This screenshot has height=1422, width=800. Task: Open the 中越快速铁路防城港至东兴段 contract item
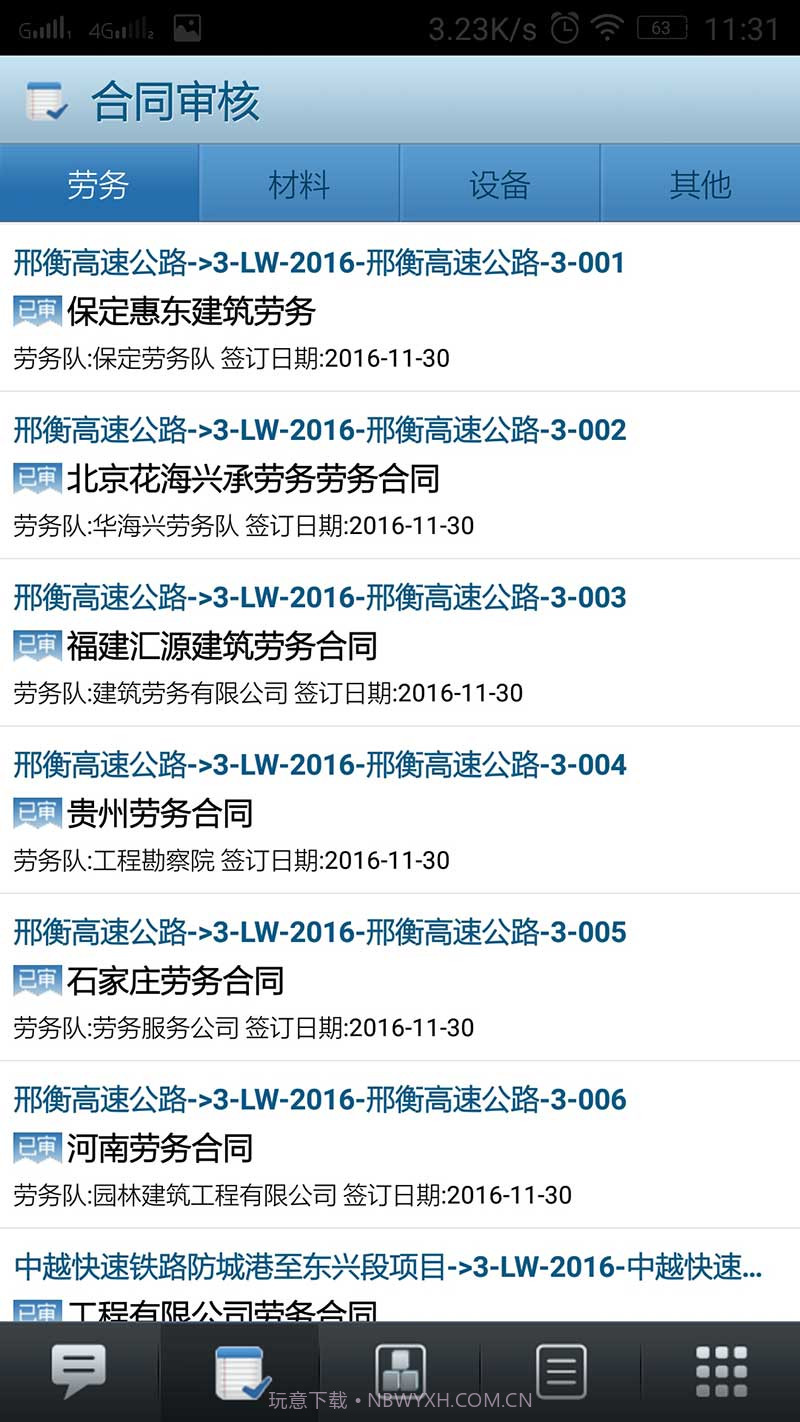pos(390,1267)
